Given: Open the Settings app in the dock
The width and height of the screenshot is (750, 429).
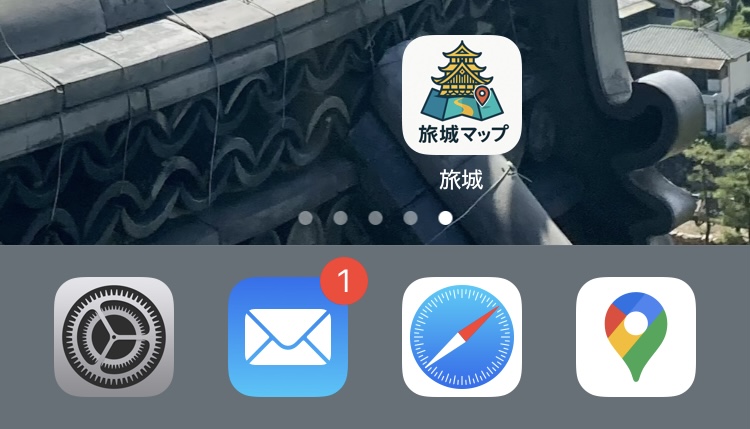Looking at the screenshot, I should tap(114, 337).
